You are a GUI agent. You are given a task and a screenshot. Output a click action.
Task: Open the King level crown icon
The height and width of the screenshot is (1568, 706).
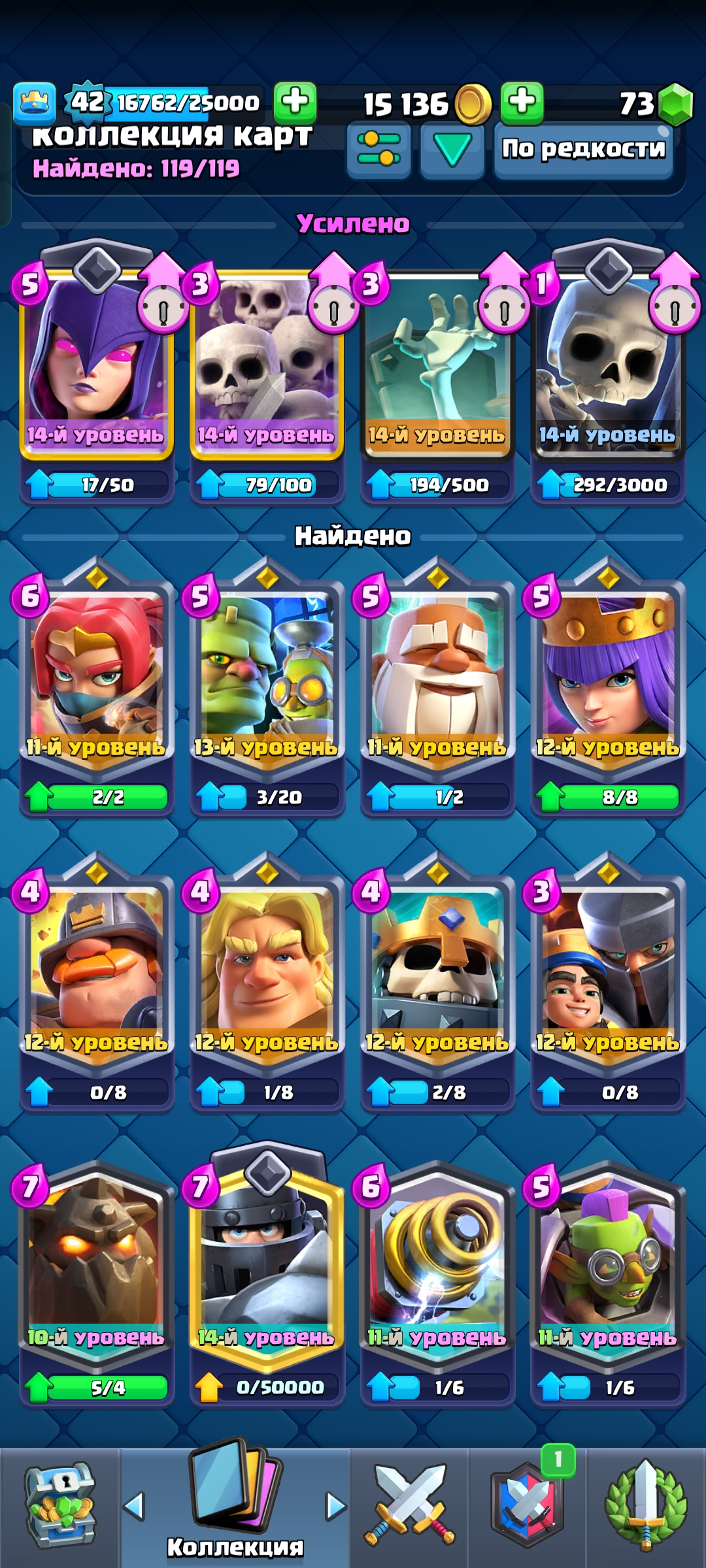(x=35, y=103)
